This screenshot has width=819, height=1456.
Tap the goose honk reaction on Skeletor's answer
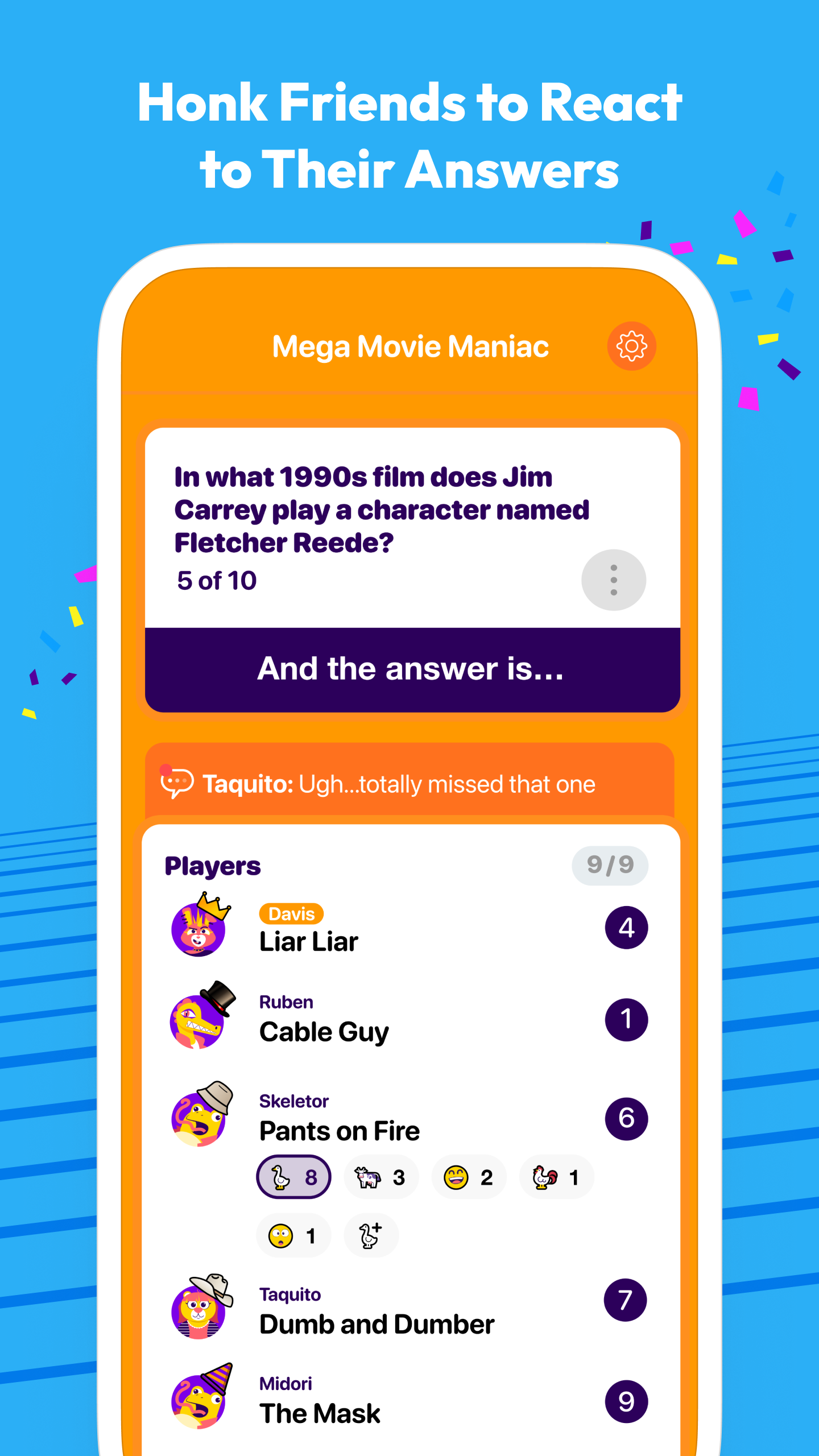293,1178
